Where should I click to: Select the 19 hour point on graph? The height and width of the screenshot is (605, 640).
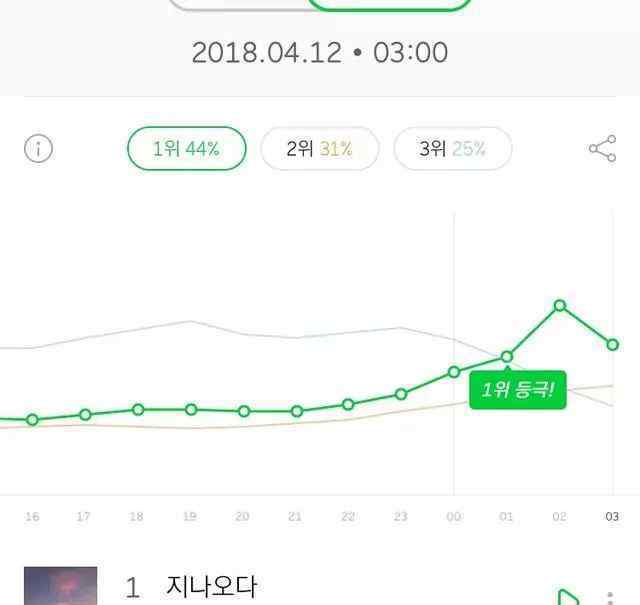click(x=191, y=409)
